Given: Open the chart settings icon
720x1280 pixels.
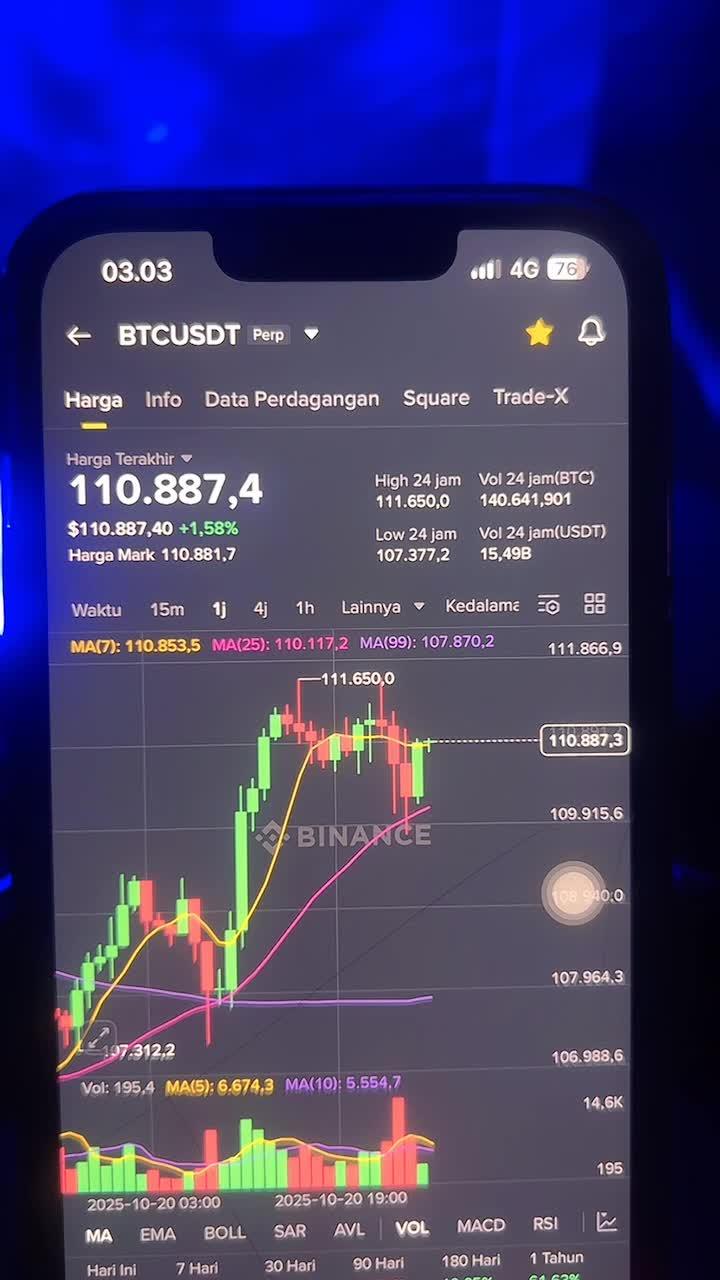Looking at the screenshot, I should 548,604.
